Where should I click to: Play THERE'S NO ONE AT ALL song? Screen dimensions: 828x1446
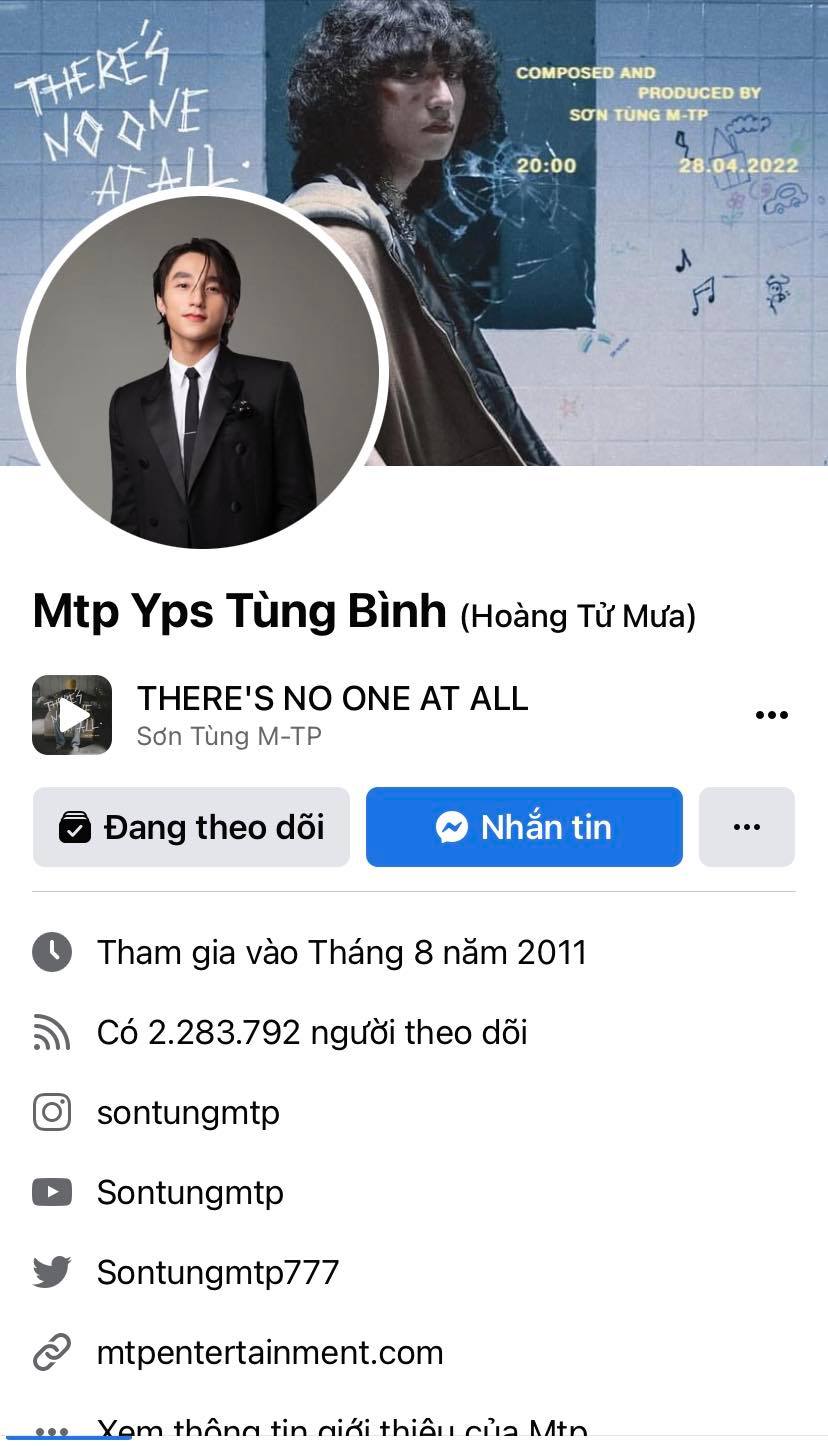pyautogui.click(x=72, y=715)
